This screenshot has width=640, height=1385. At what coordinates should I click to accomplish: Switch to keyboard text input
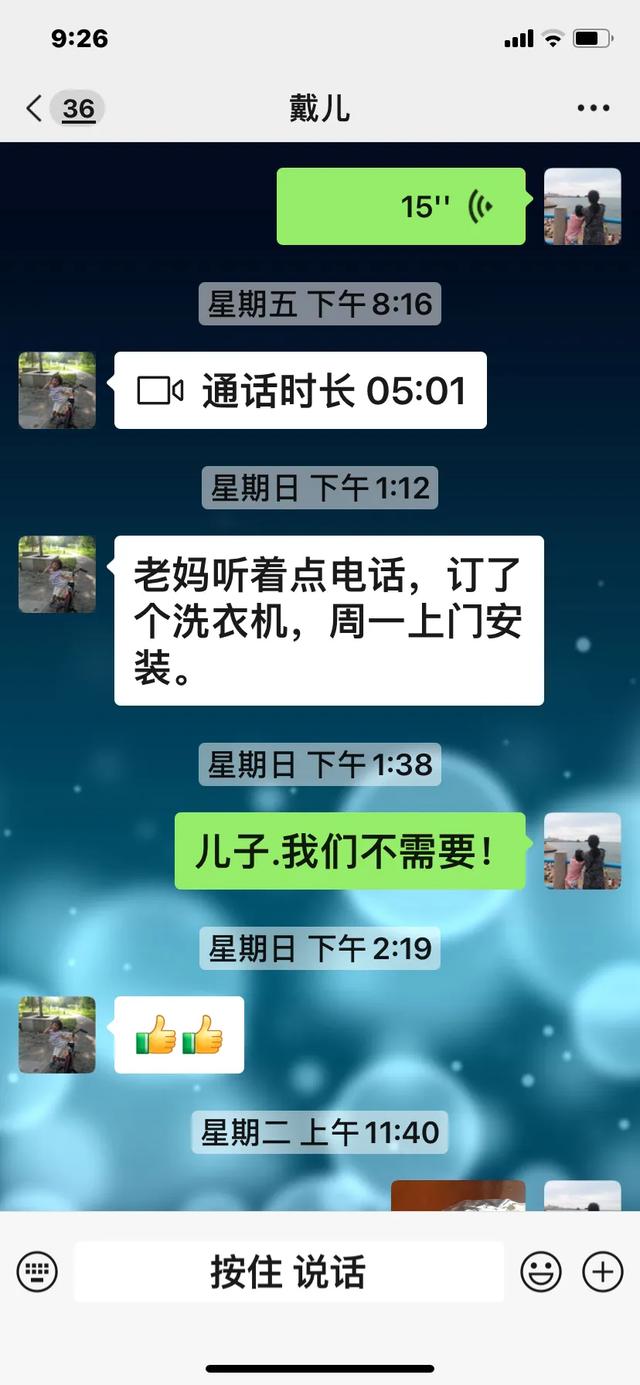click(37, 1272)
